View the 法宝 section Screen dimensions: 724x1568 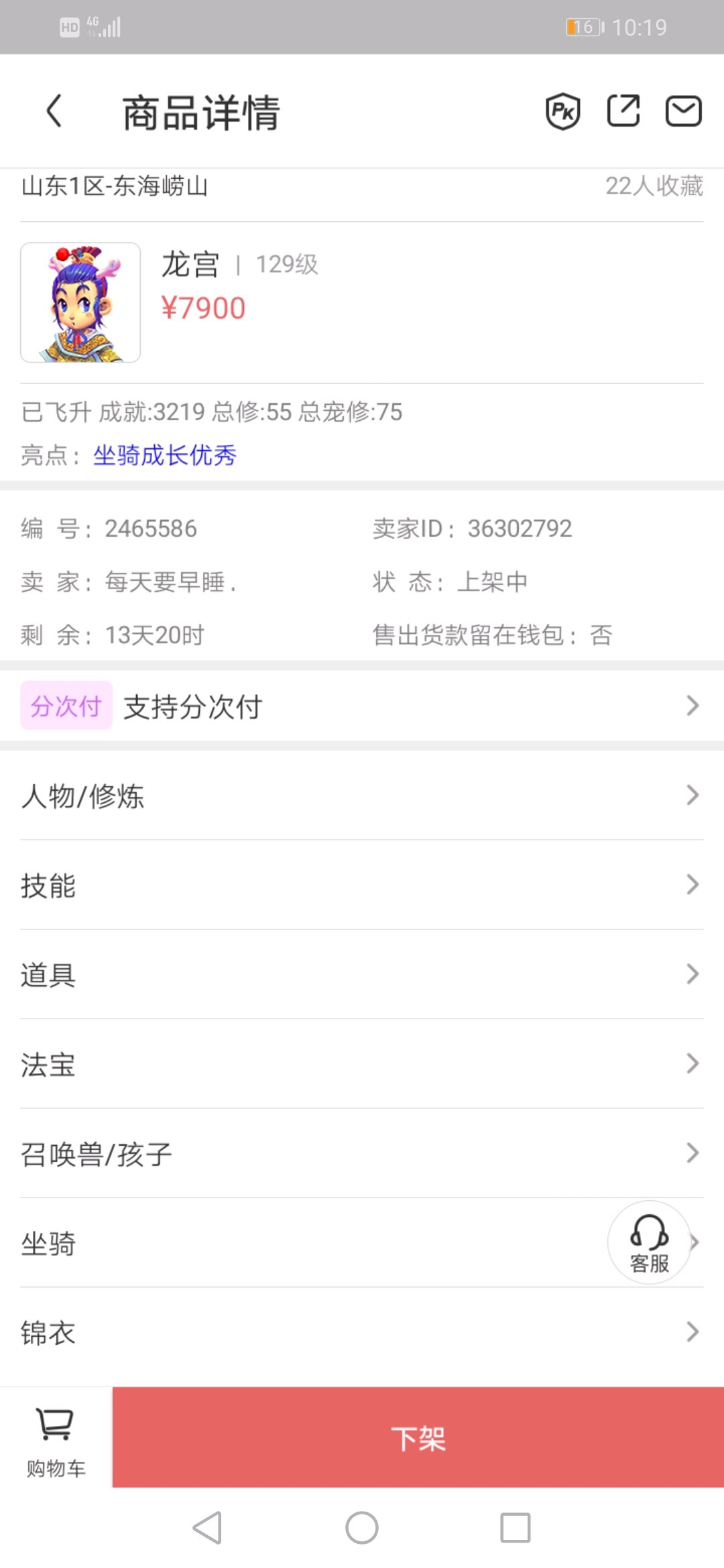(x=362, y=1063)
